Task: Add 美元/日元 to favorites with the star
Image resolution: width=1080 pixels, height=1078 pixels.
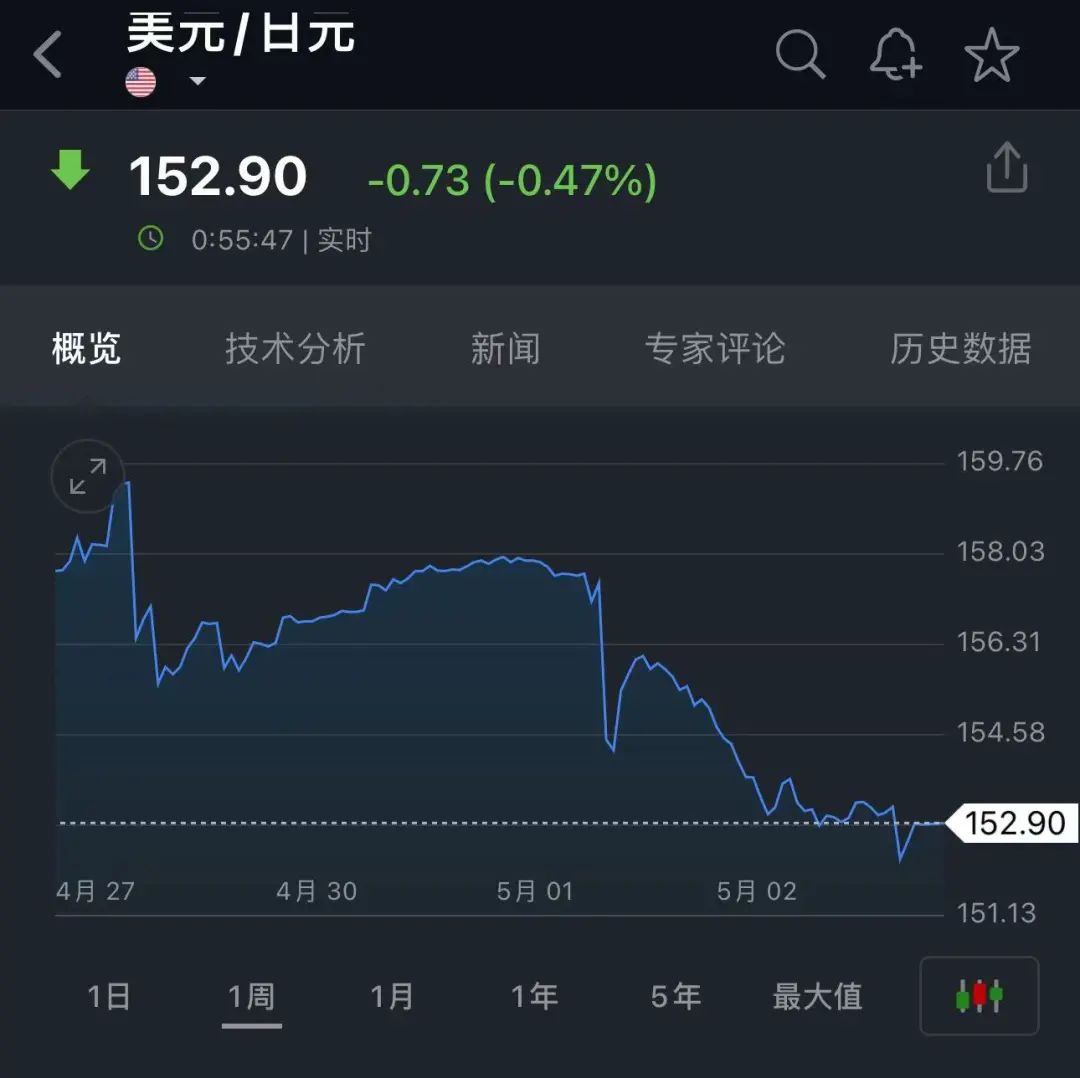Action: 991,54
